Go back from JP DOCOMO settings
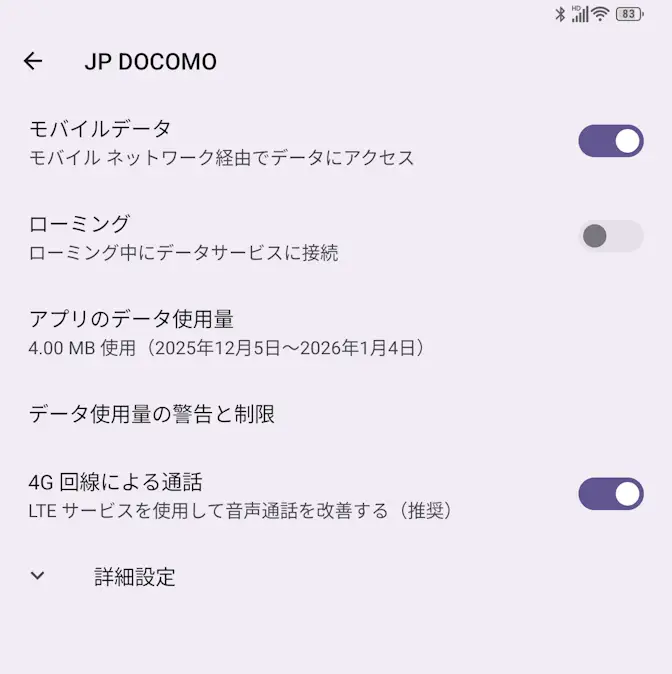 (x=33, y=61)
